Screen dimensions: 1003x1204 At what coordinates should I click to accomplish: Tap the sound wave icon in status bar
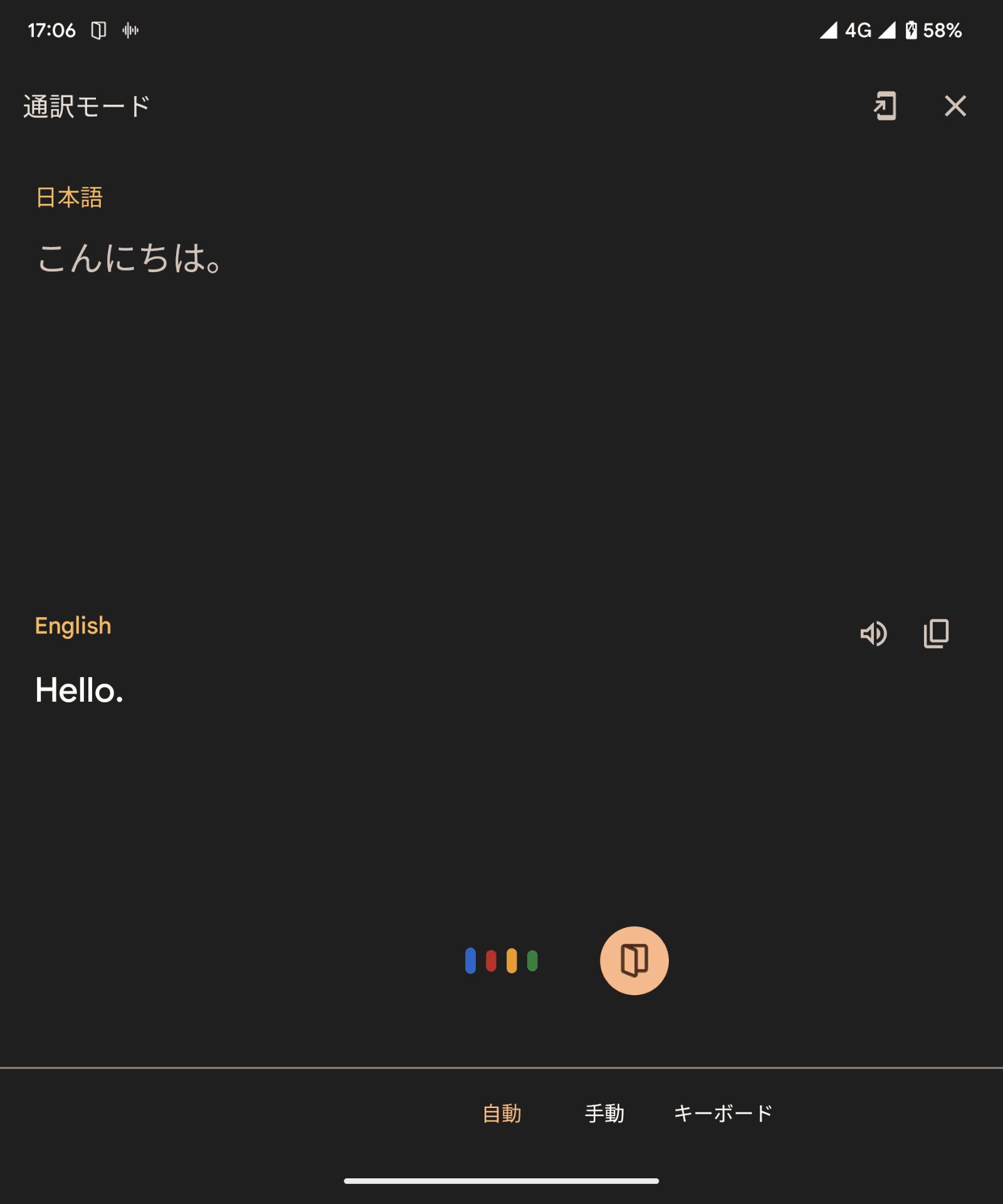tap(130, 29)
